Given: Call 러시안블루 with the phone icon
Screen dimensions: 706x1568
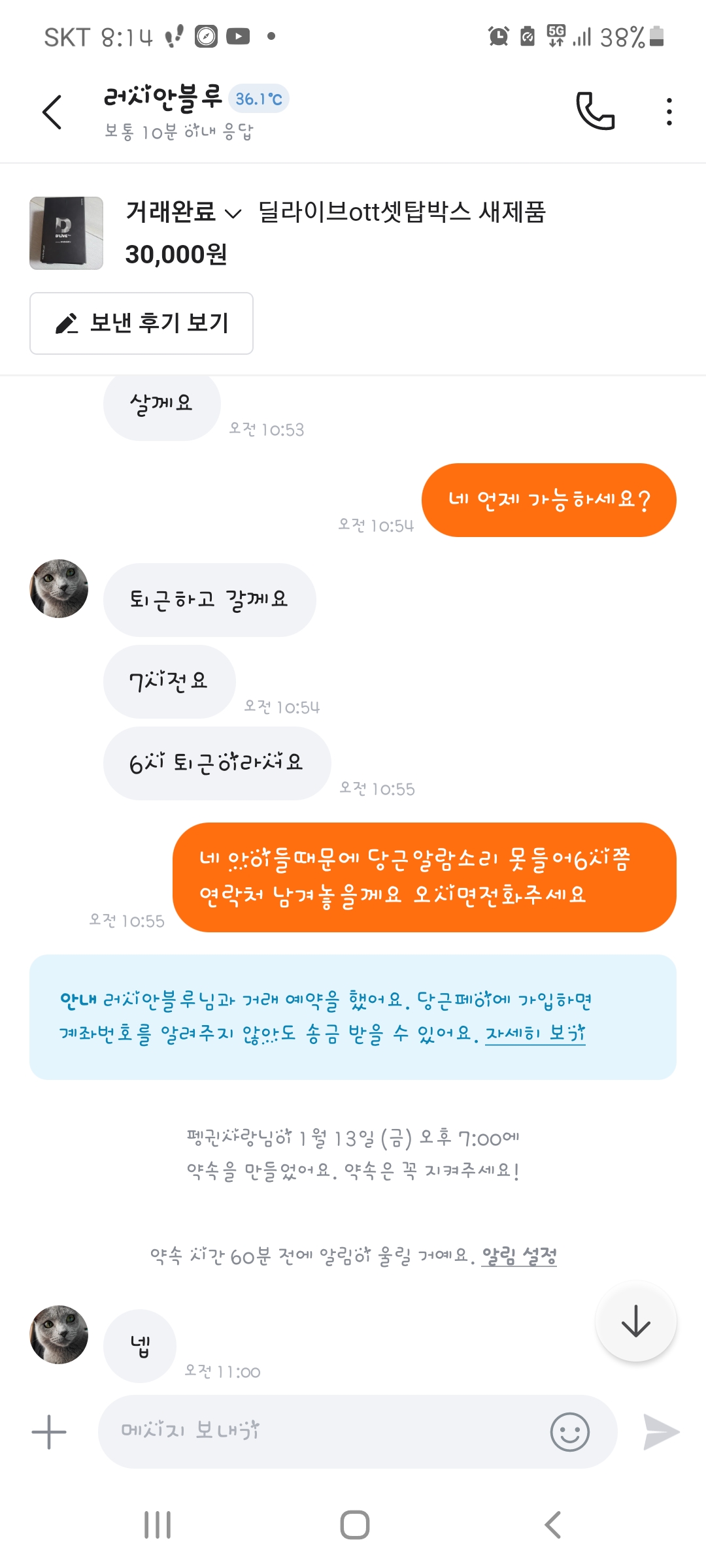Looking at the screenshot, I should [x=595, y=112].
